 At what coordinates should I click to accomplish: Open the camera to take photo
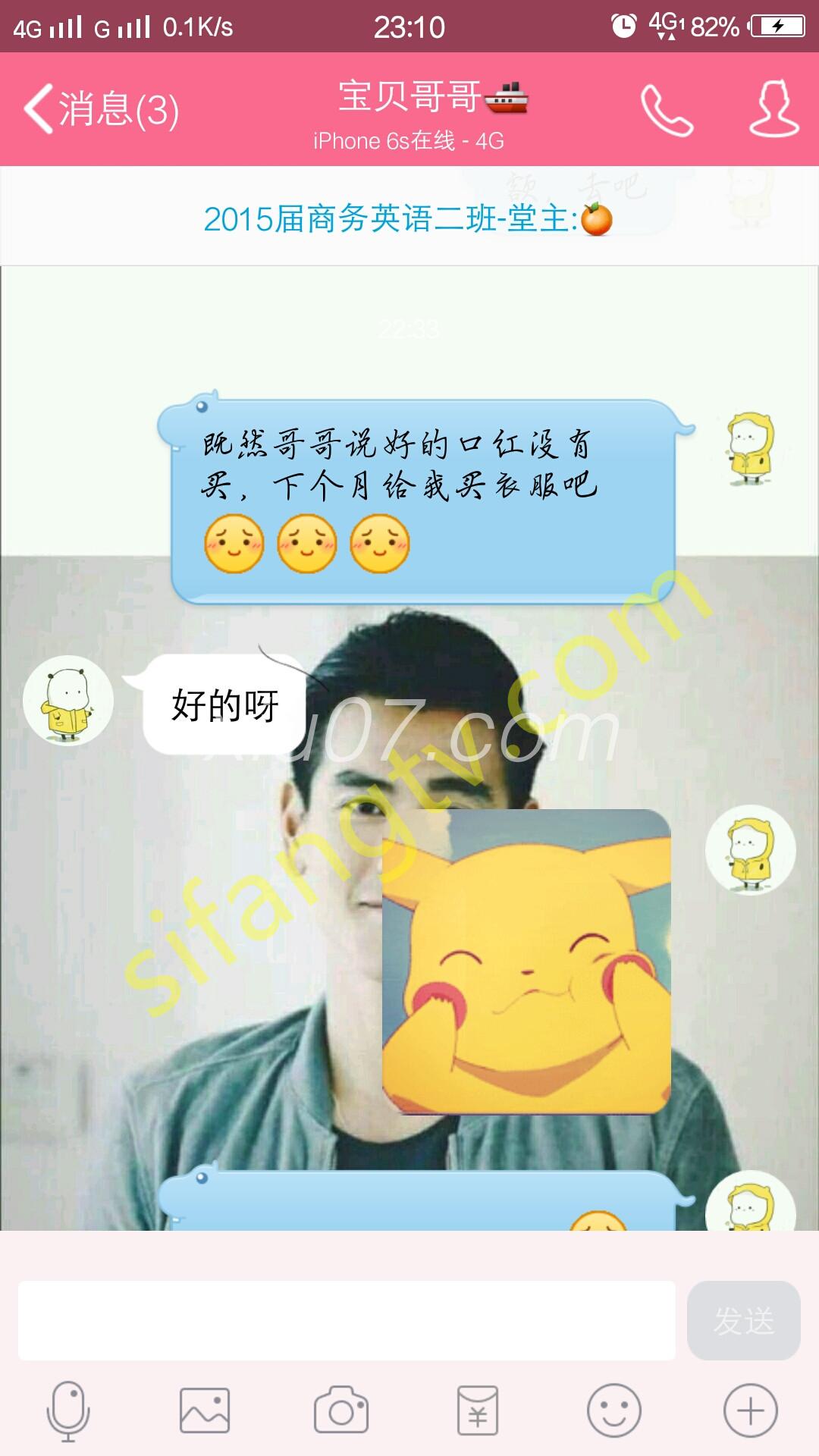pos(341,1411)
